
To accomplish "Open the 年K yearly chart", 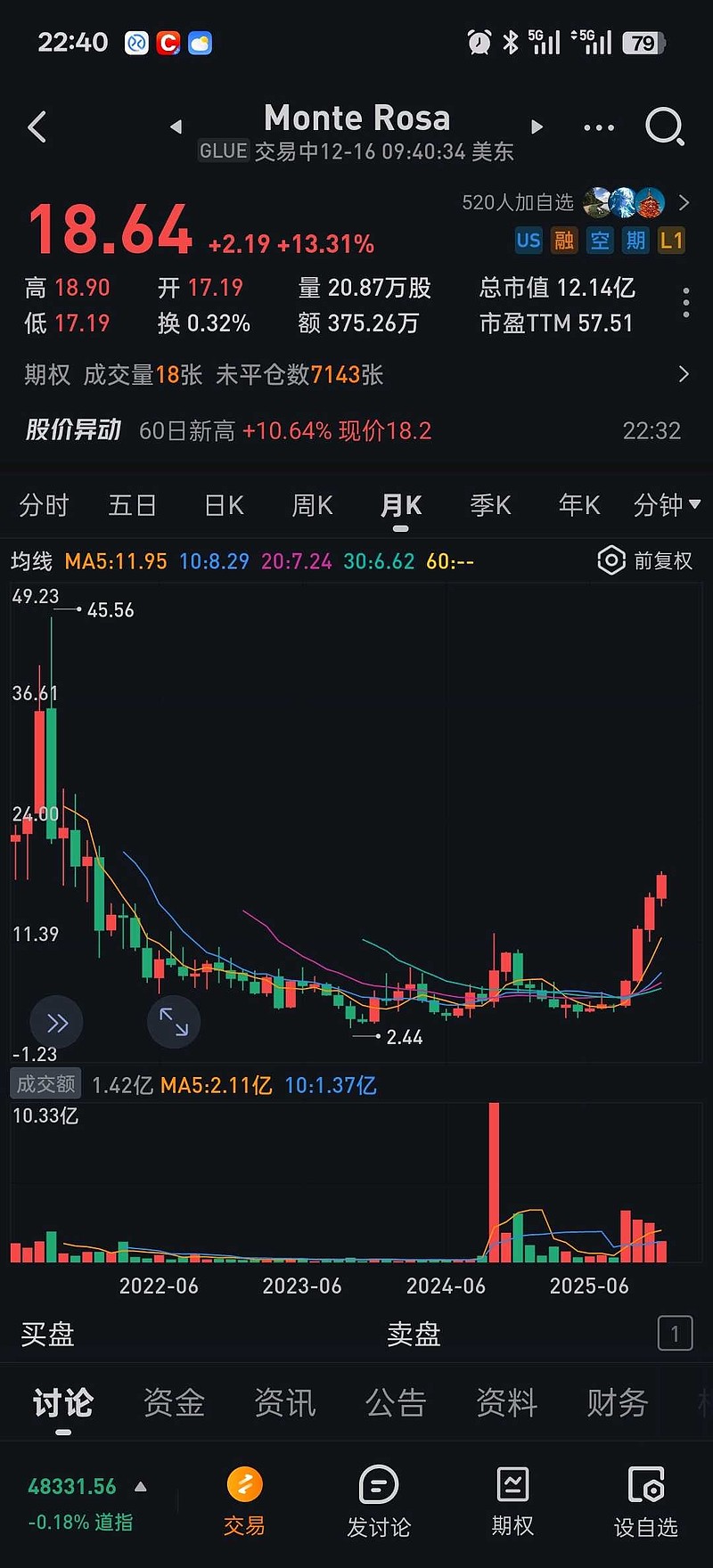I will 578,506.
